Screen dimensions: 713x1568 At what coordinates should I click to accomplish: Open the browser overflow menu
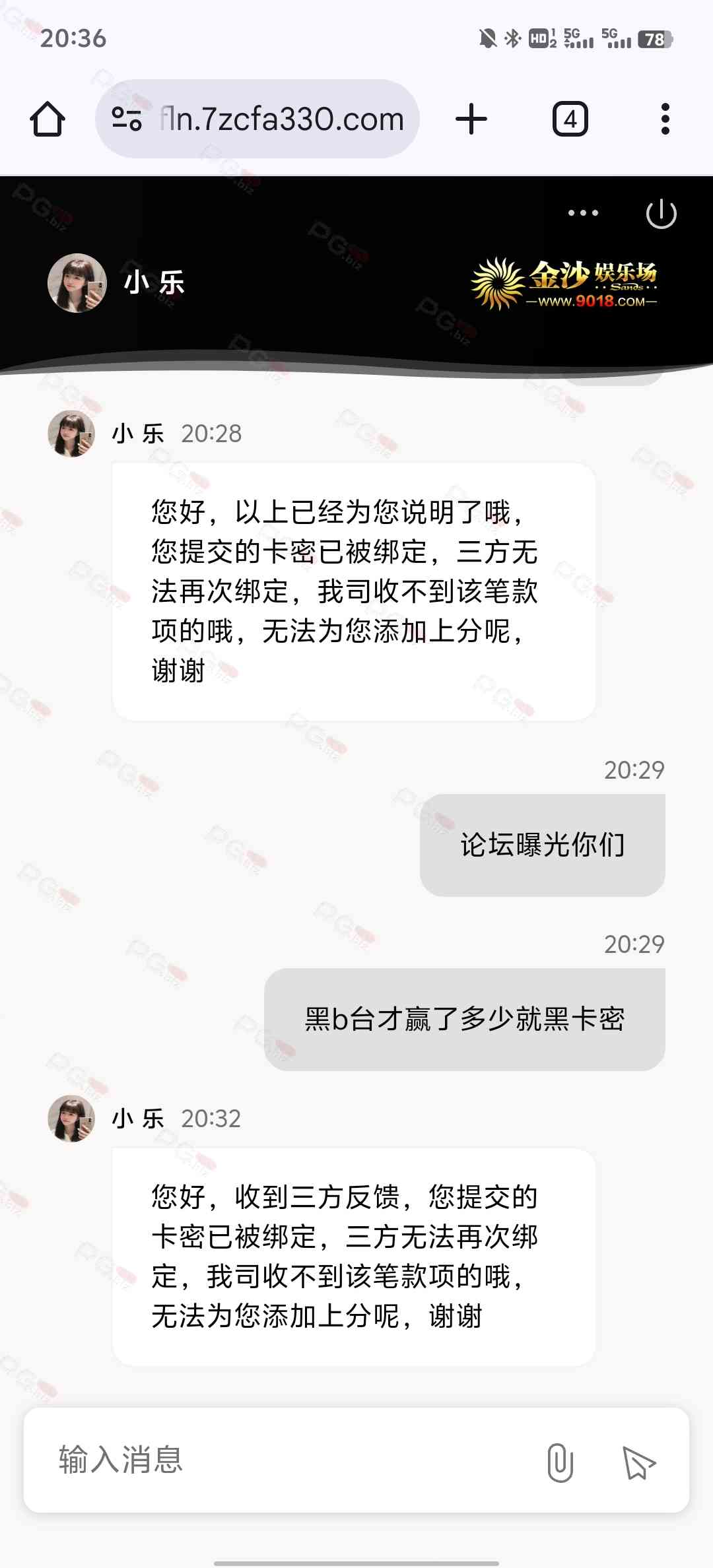tap(665, 119)
